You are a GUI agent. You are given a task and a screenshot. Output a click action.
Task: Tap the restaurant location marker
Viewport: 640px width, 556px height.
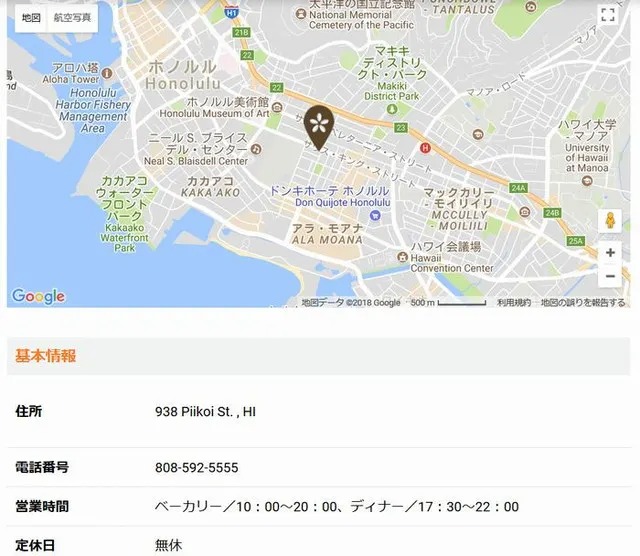coord(319,126)
